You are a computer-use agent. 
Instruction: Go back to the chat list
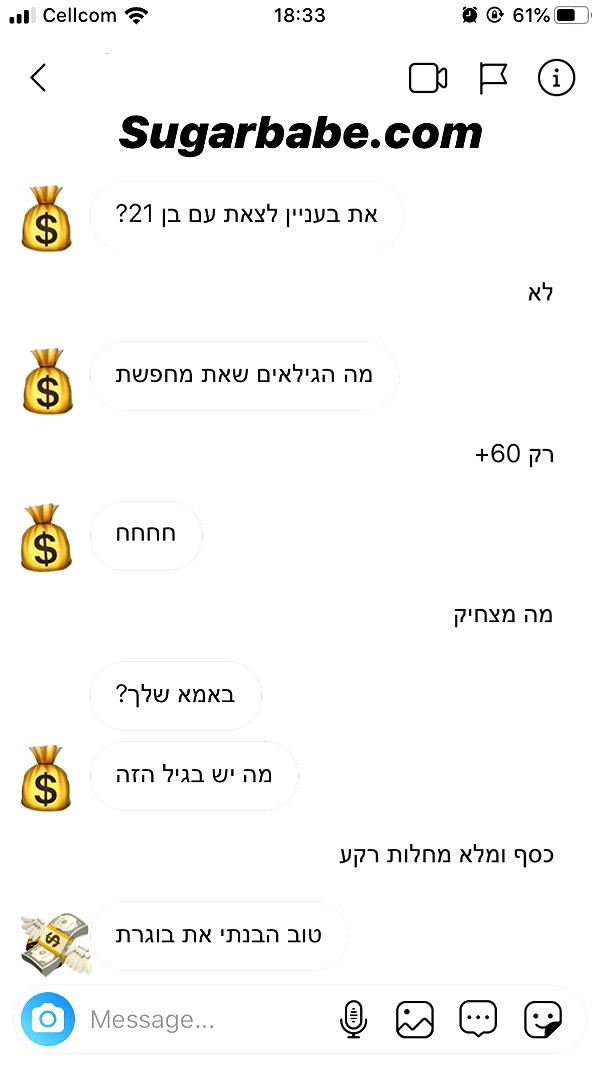click(x=38, y=78)
